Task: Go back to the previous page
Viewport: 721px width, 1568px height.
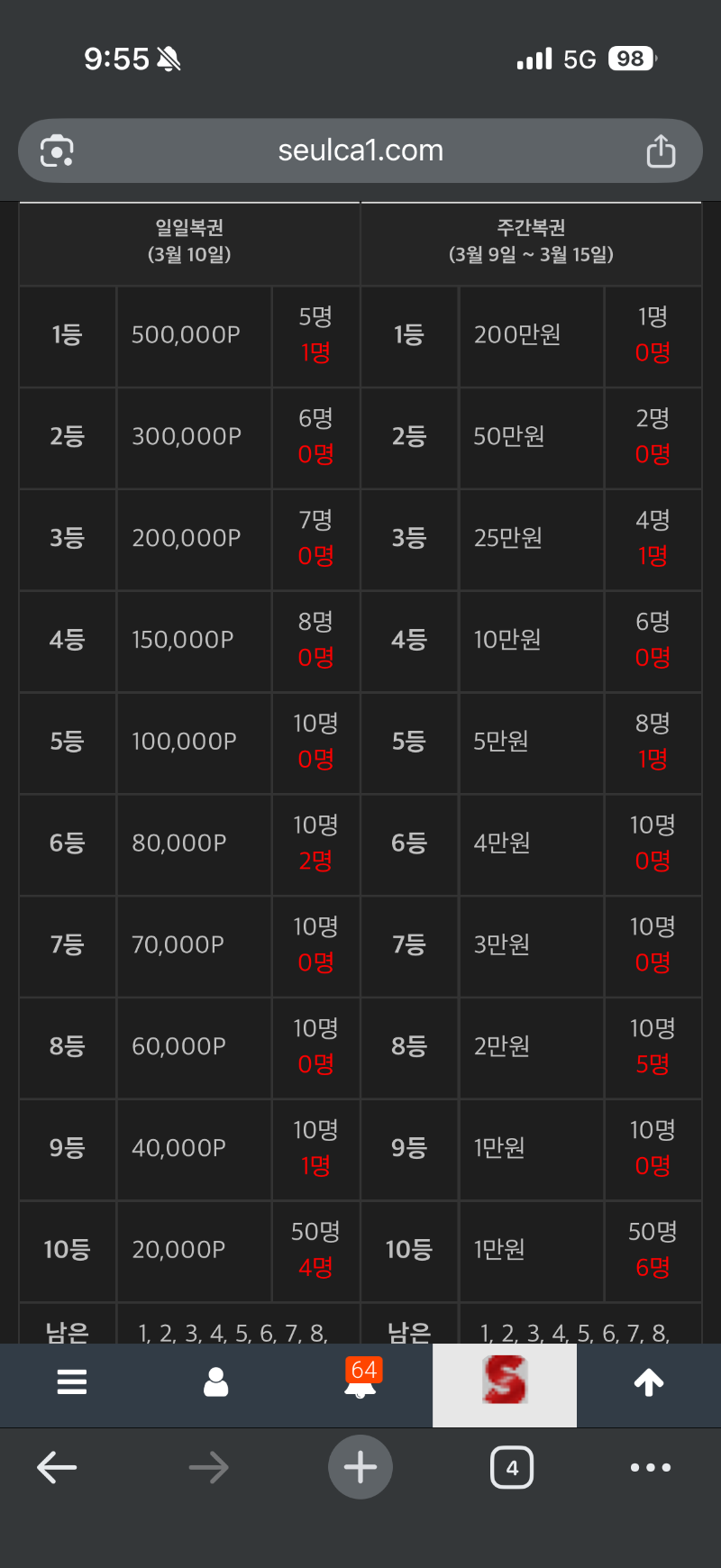Action: coord(57,1468)
